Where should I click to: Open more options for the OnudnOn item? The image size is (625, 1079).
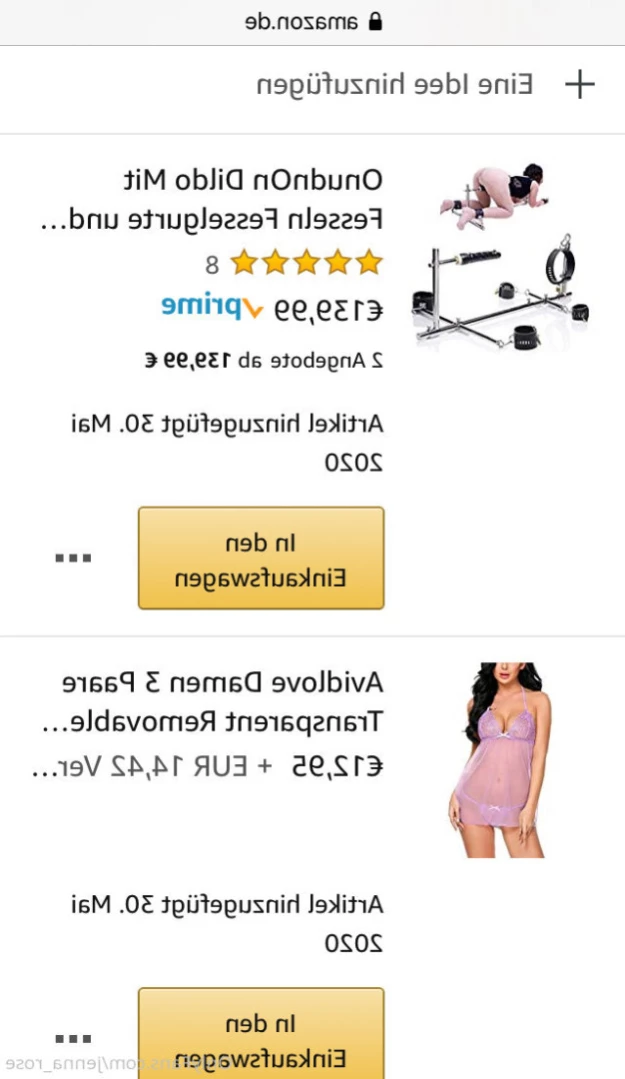73,558
